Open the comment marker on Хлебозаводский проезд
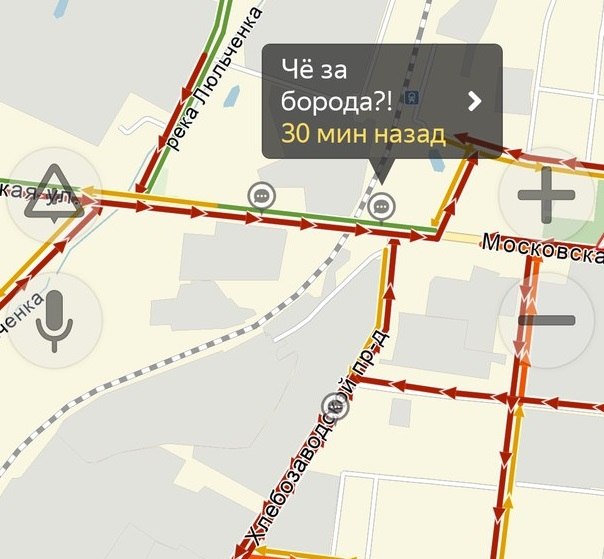This screenshot has height=559, width=604. tap(336, 406)
